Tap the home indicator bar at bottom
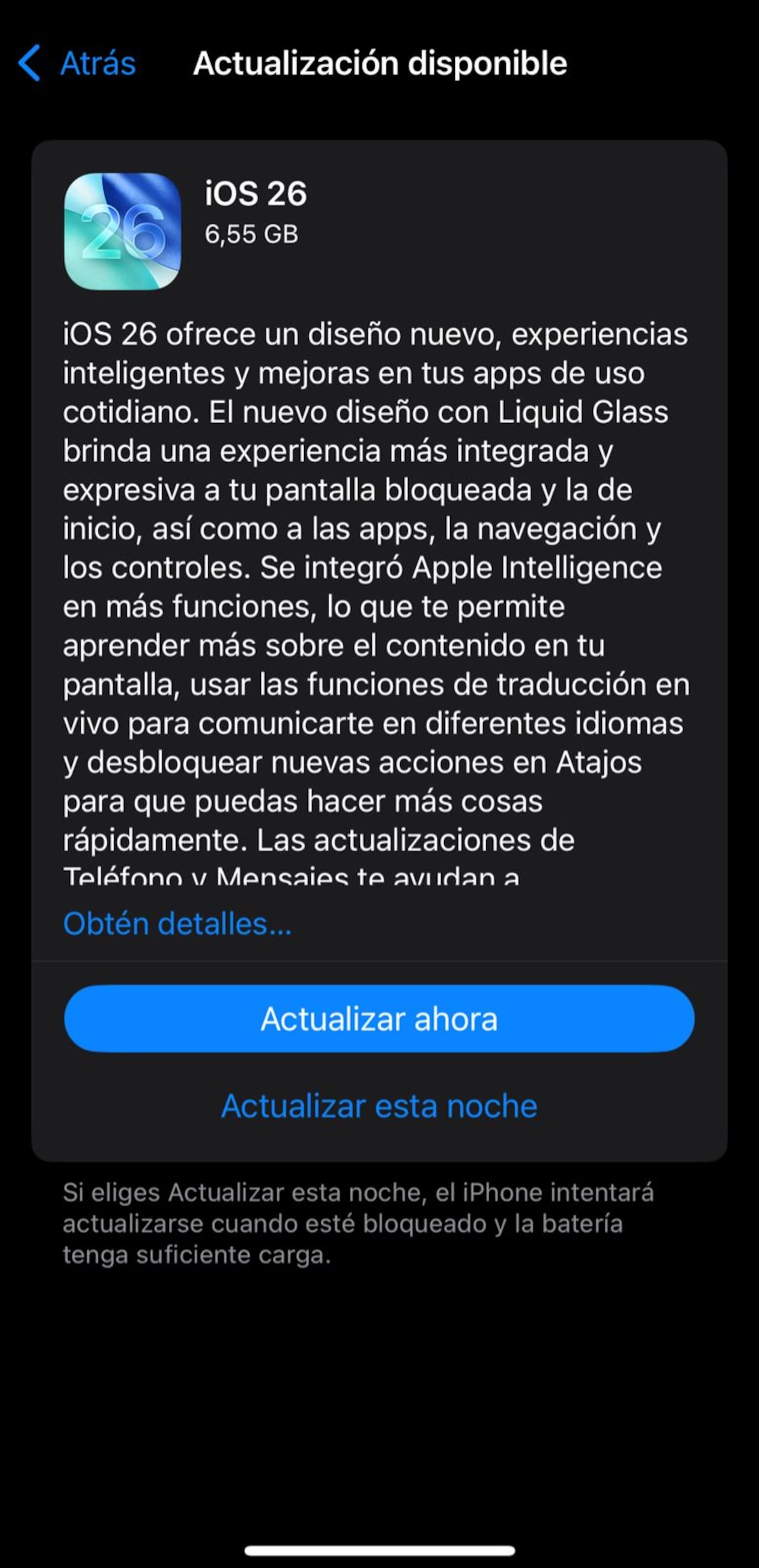Image resolution: width=759 pixels, height=1568 pixels. click(x=379, y=1551)
